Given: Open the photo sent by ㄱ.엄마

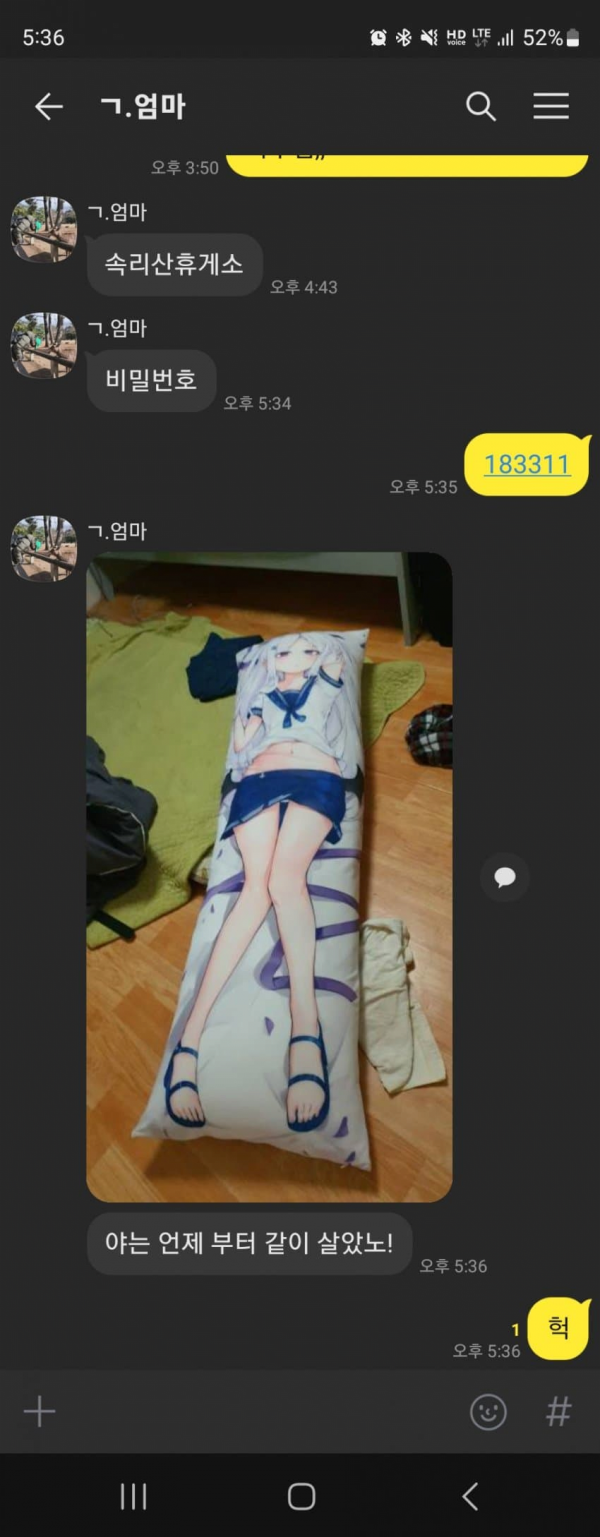Looking at the screenshot, I should click(269, 876).
